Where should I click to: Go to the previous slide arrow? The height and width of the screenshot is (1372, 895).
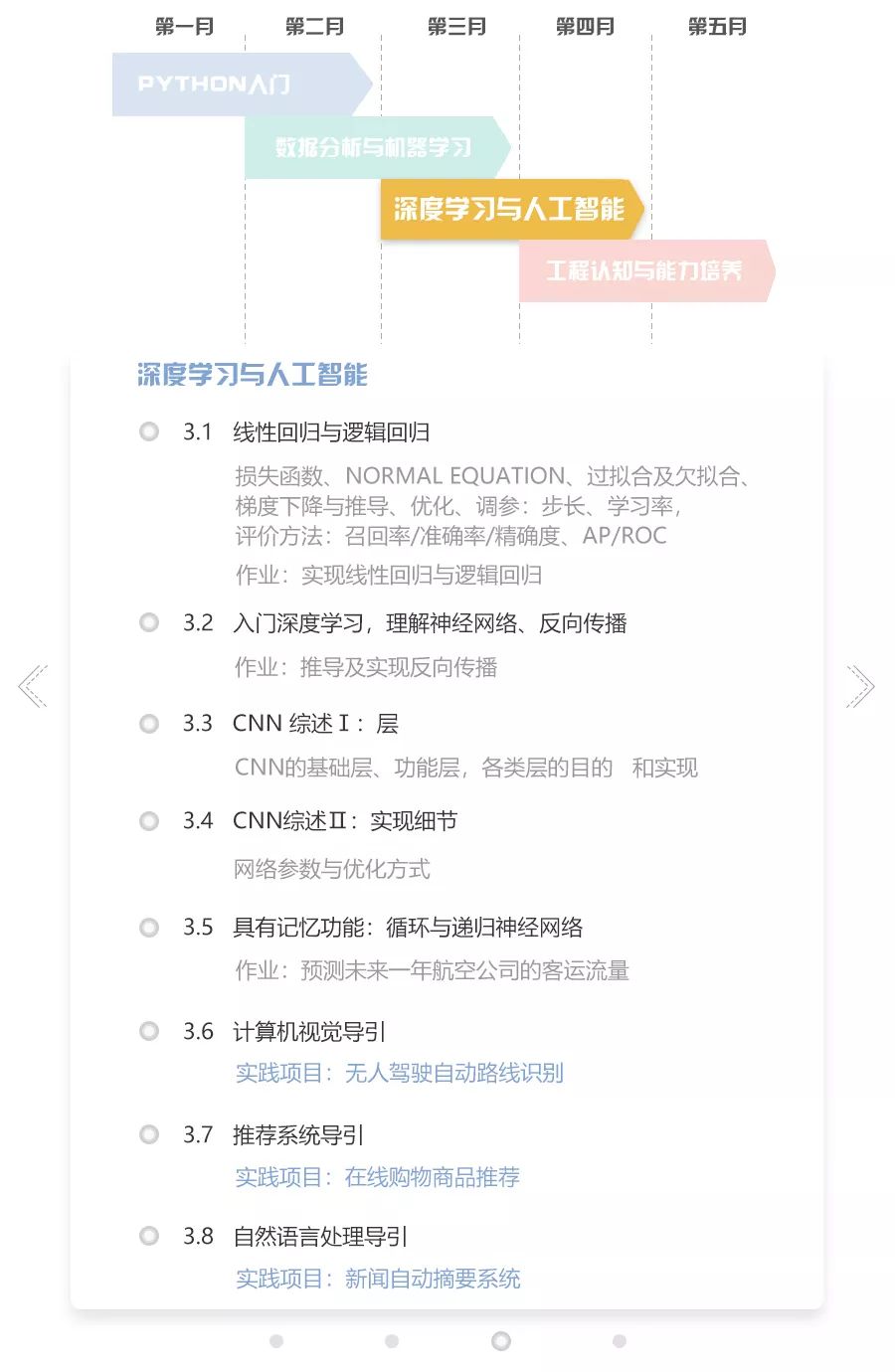point(33,686)
